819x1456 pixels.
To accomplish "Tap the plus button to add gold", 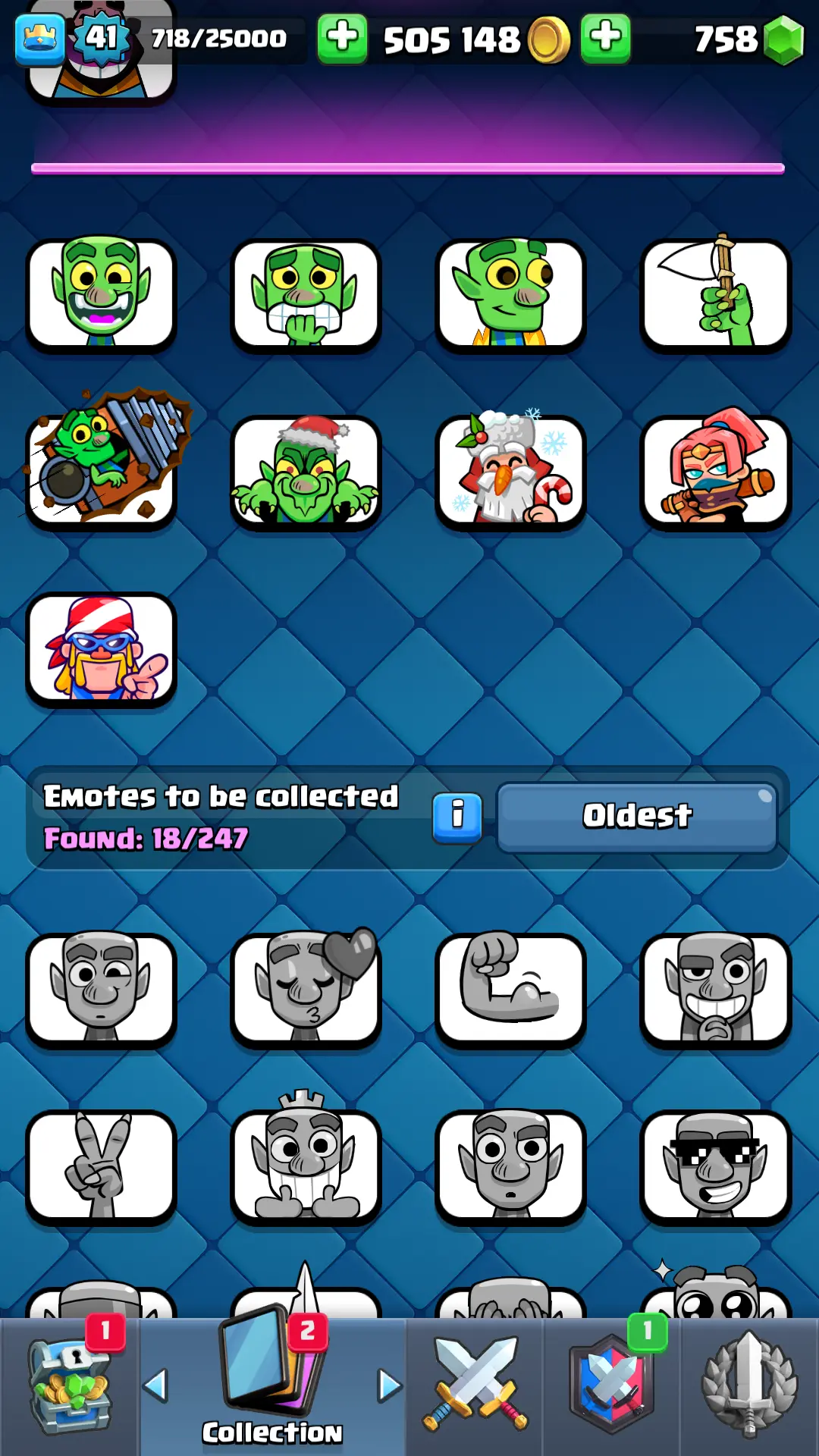I will point(342,38).
